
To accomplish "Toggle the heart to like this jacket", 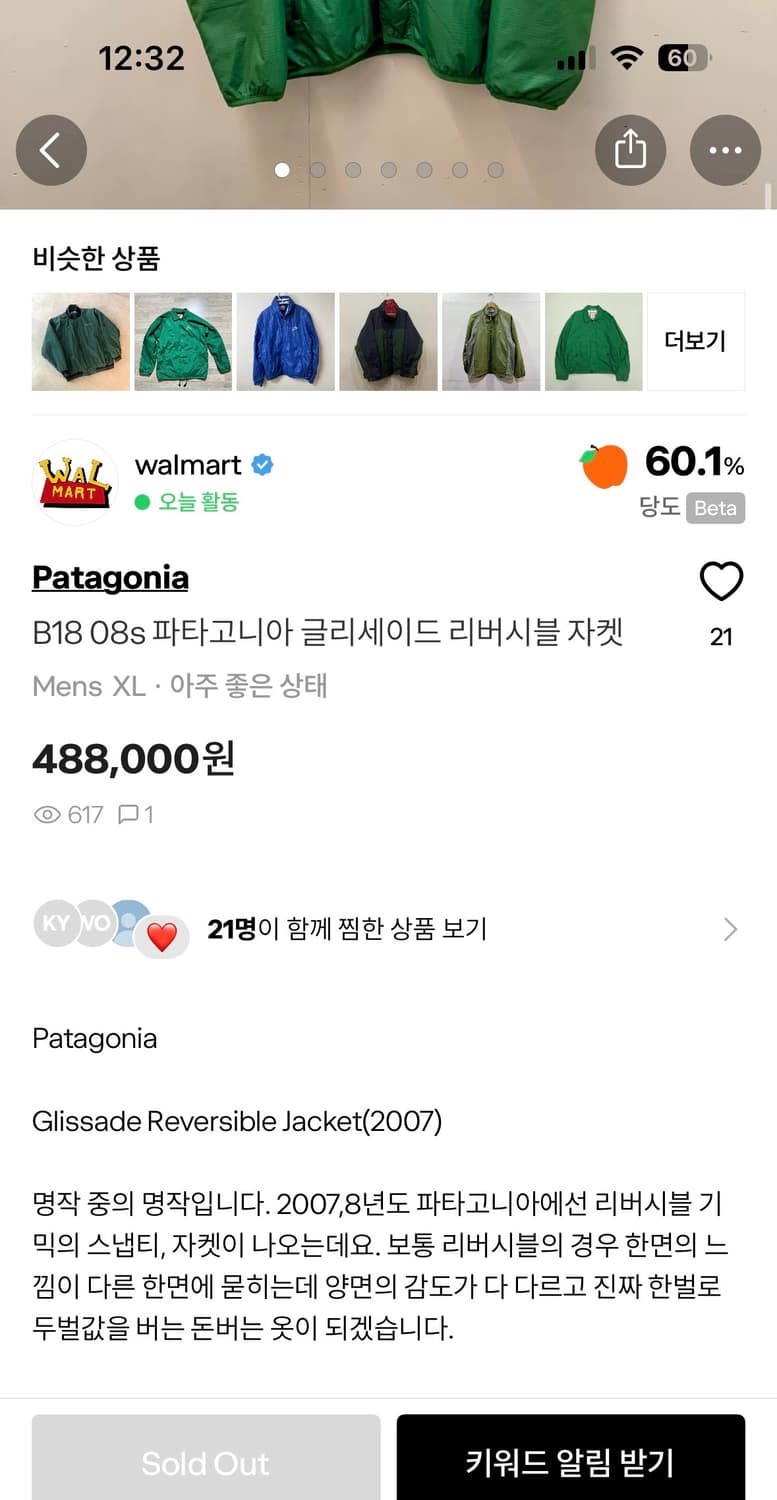I will (721, 580).
